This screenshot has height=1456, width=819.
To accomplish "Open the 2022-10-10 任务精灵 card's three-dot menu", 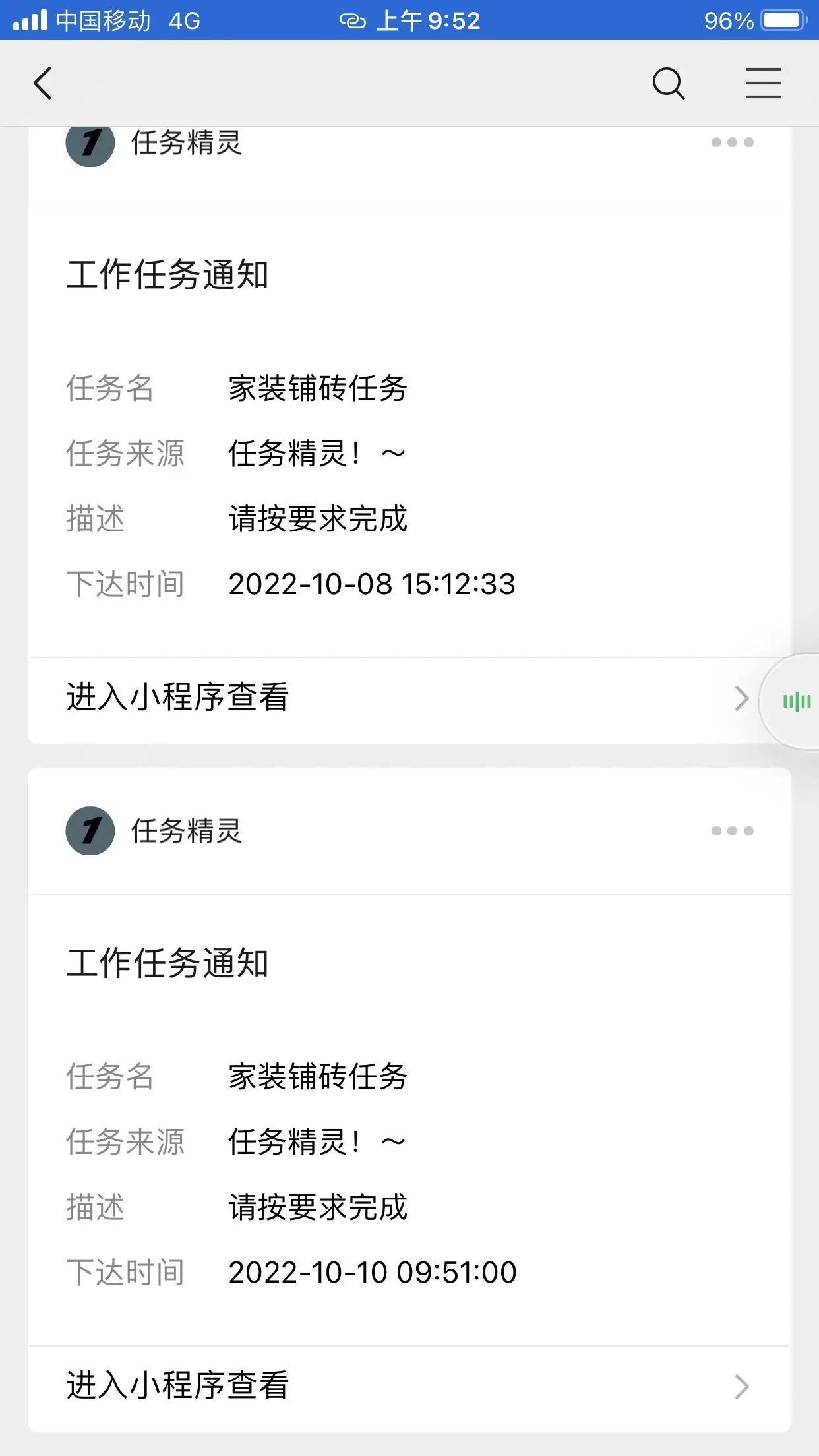I will (732, 830).
